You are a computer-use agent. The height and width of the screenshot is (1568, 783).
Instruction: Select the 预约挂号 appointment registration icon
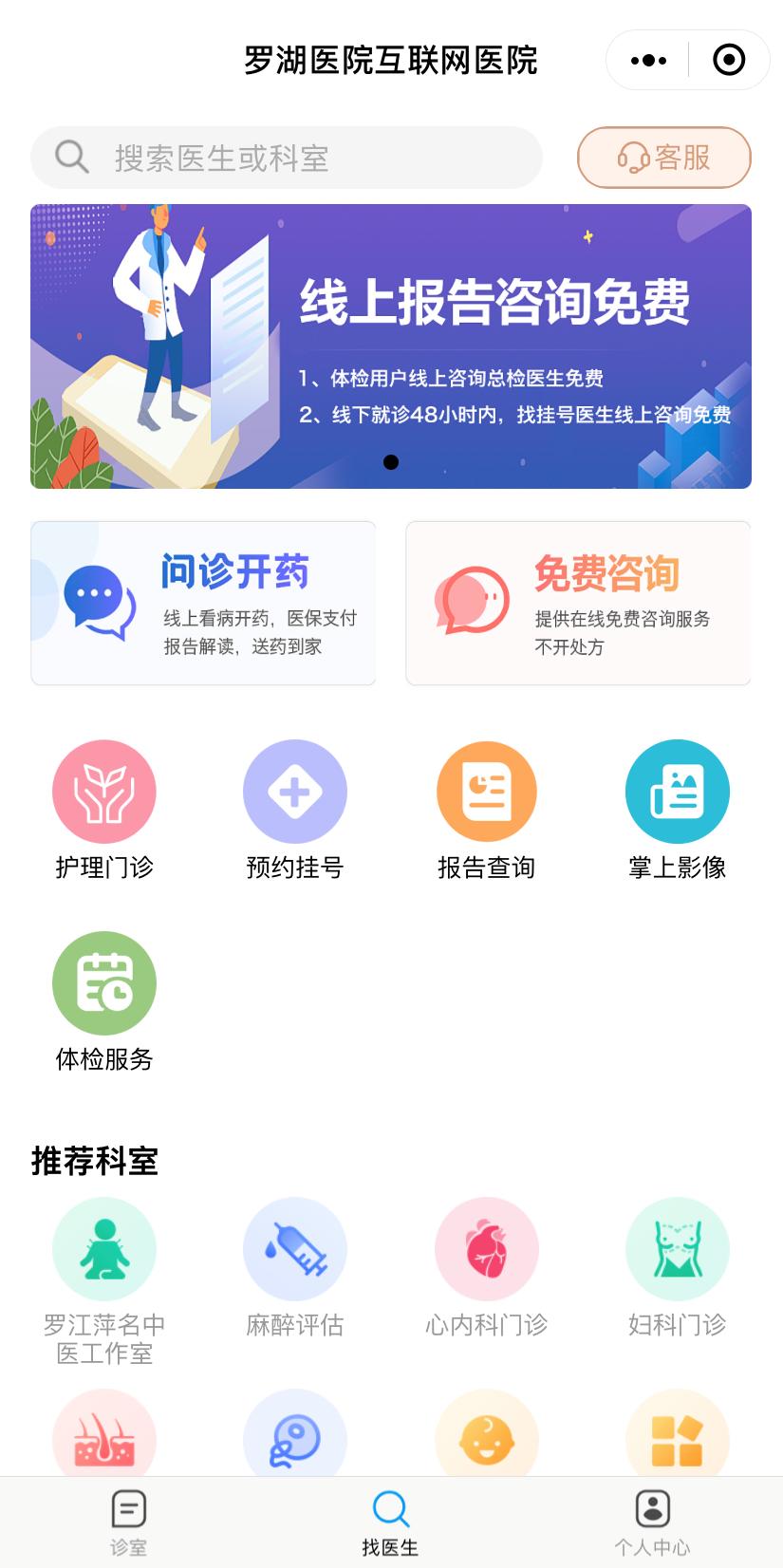tap(295, 807)
